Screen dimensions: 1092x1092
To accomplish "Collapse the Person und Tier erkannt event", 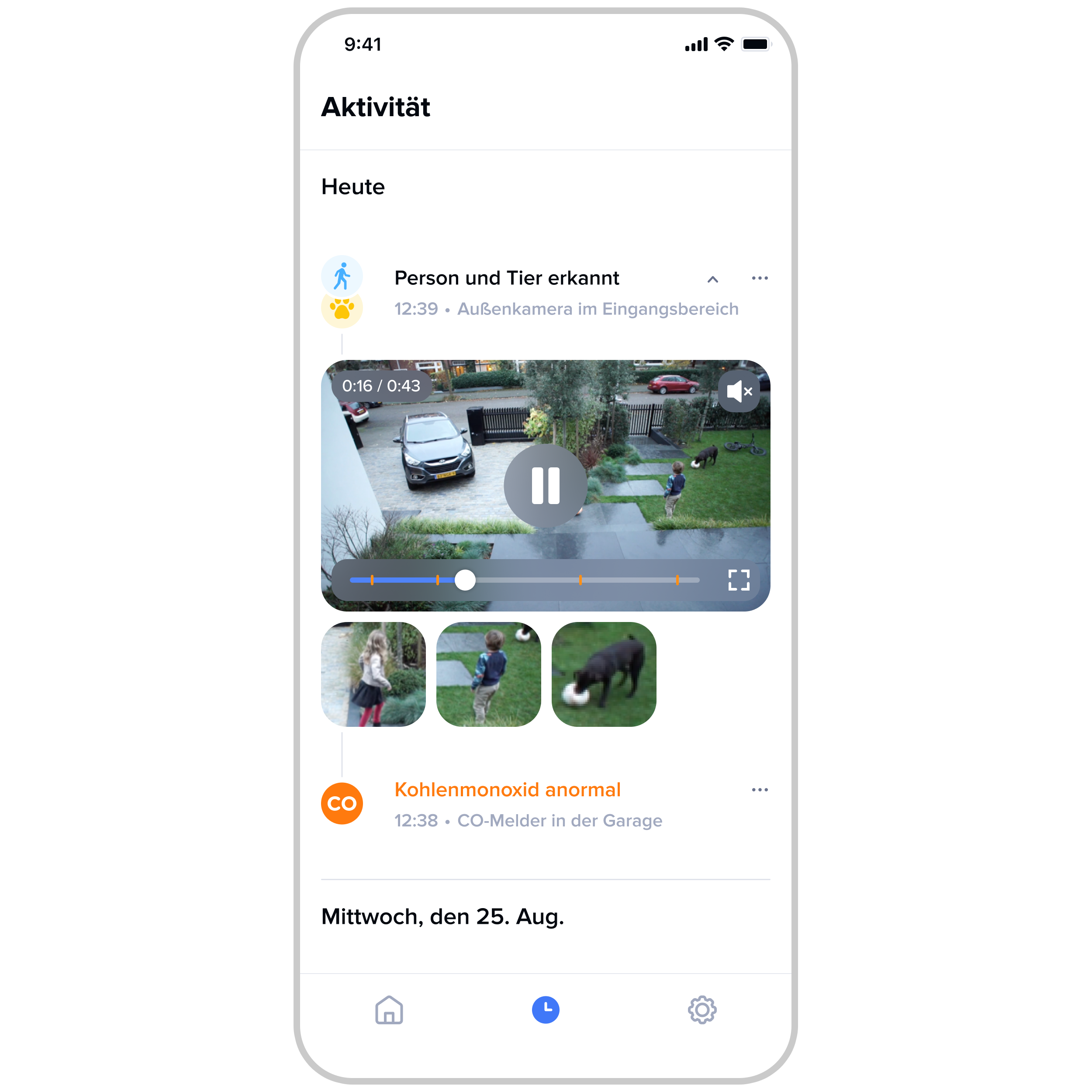I will (x=713, y=279).
